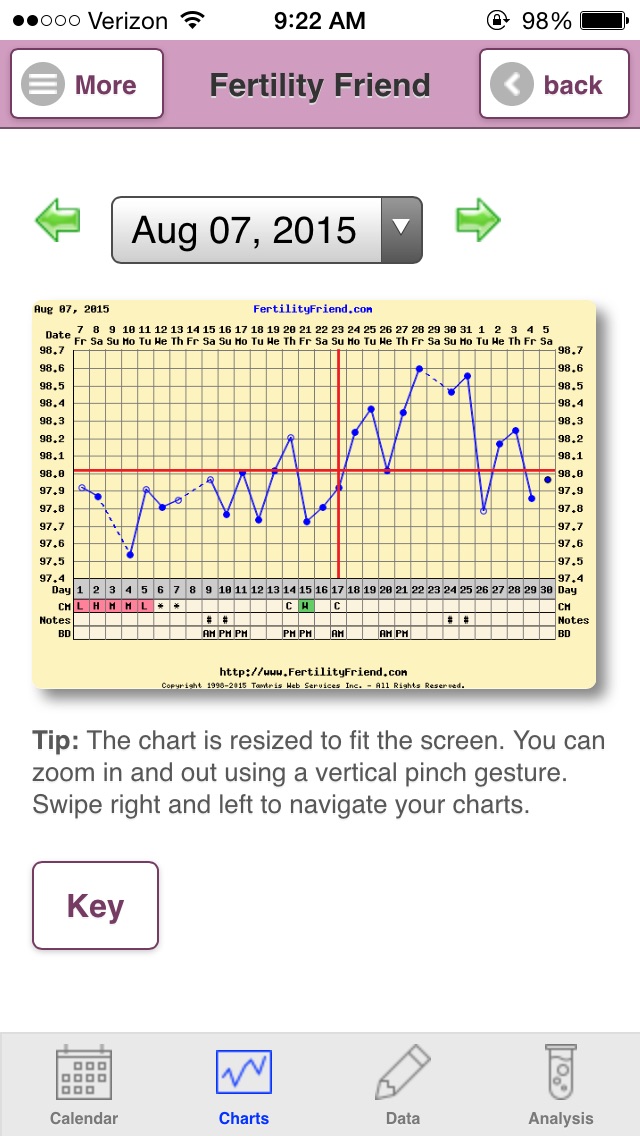Open the More menu

point(87,85)
